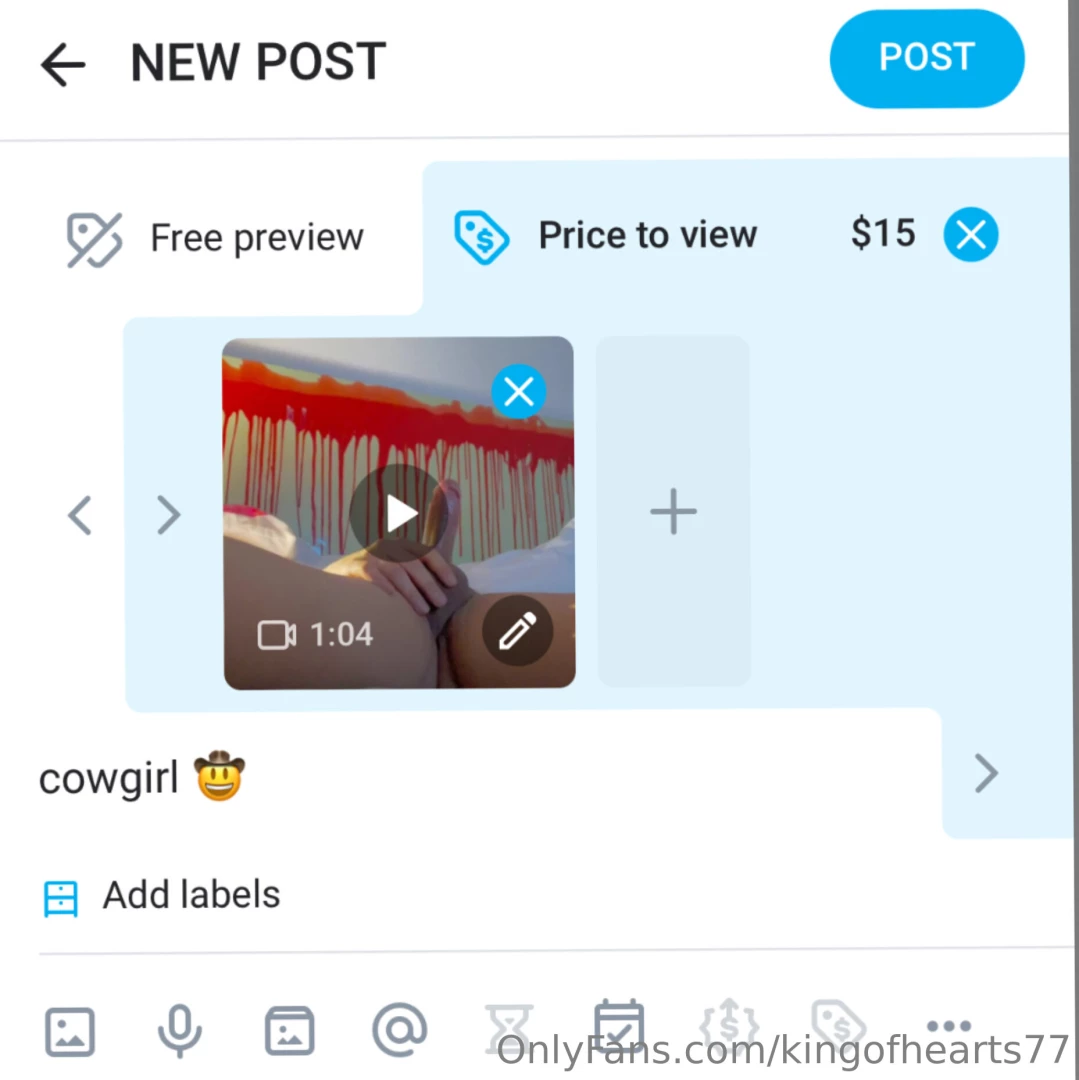
Task: Move media right with right arrow
Action: tap(168, 515)
